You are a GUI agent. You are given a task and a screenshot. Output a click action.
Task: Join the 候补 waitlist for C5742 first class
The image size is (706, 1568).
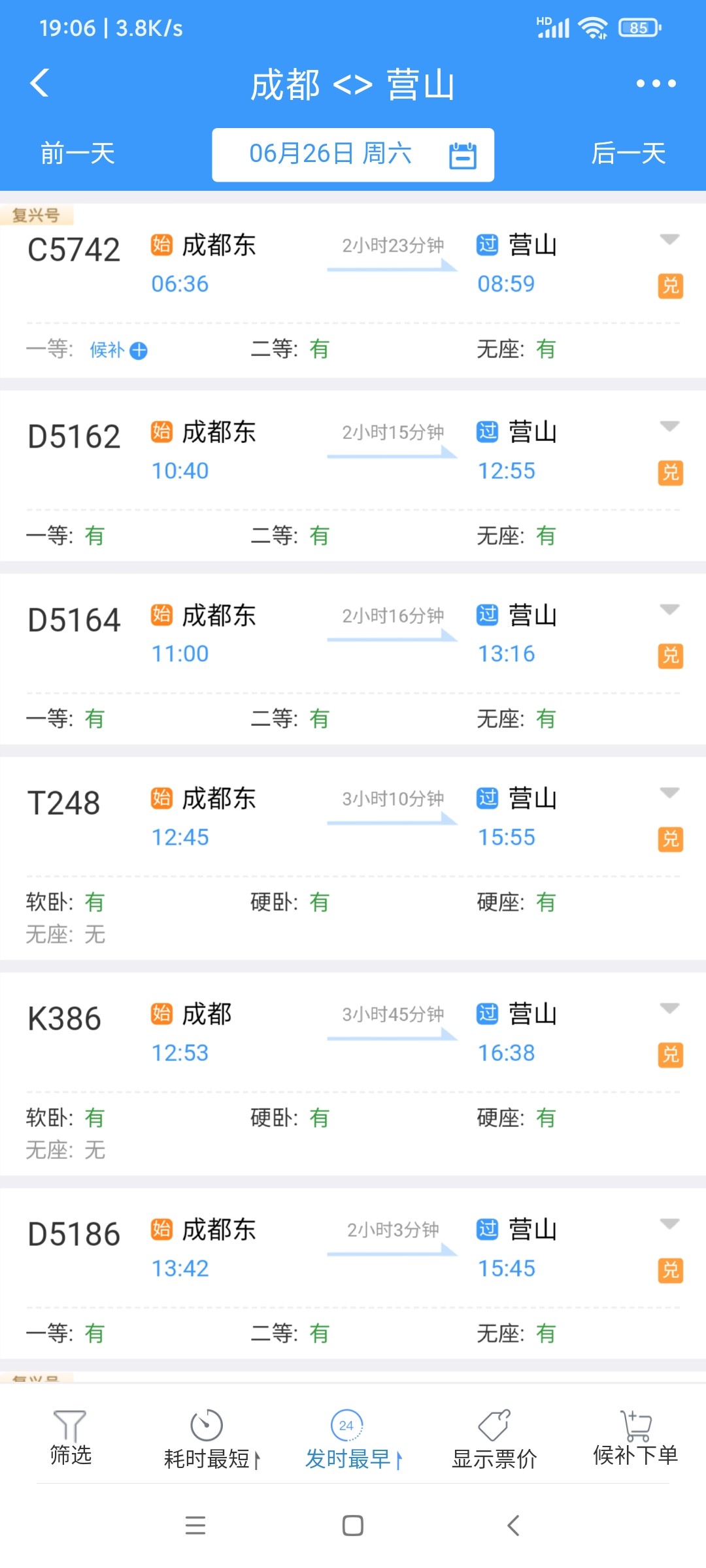click(119, 350)
